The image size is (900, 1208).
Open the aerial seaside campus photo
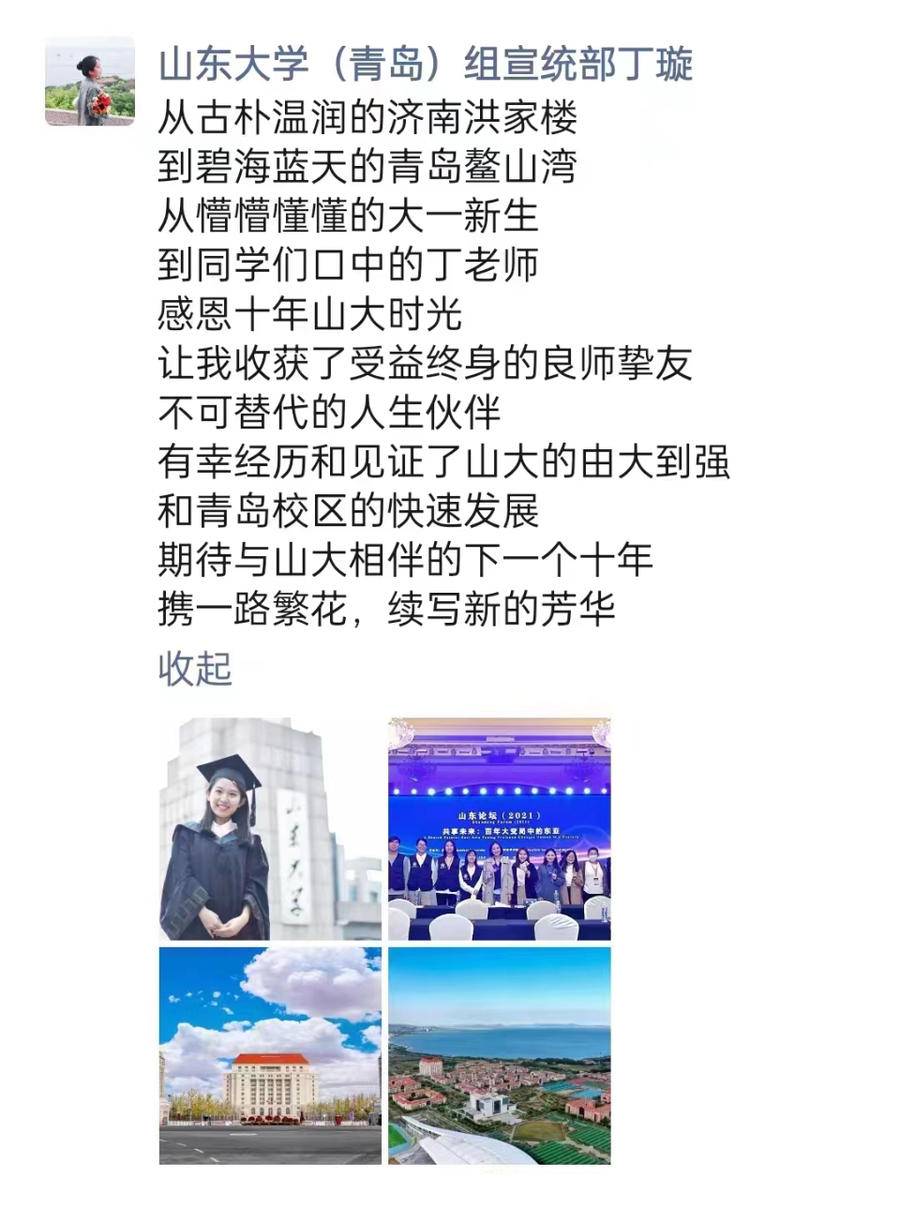(x=499, y=1055)
